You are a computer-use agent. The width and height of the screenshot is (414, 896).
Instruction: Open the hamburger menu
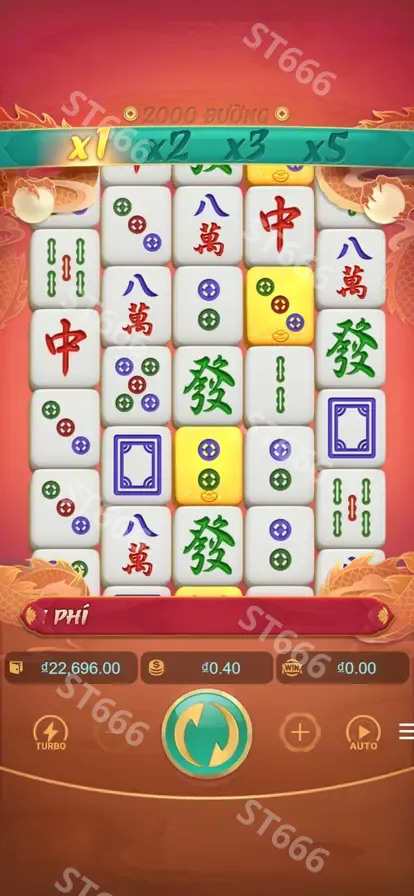pos(407,731)
